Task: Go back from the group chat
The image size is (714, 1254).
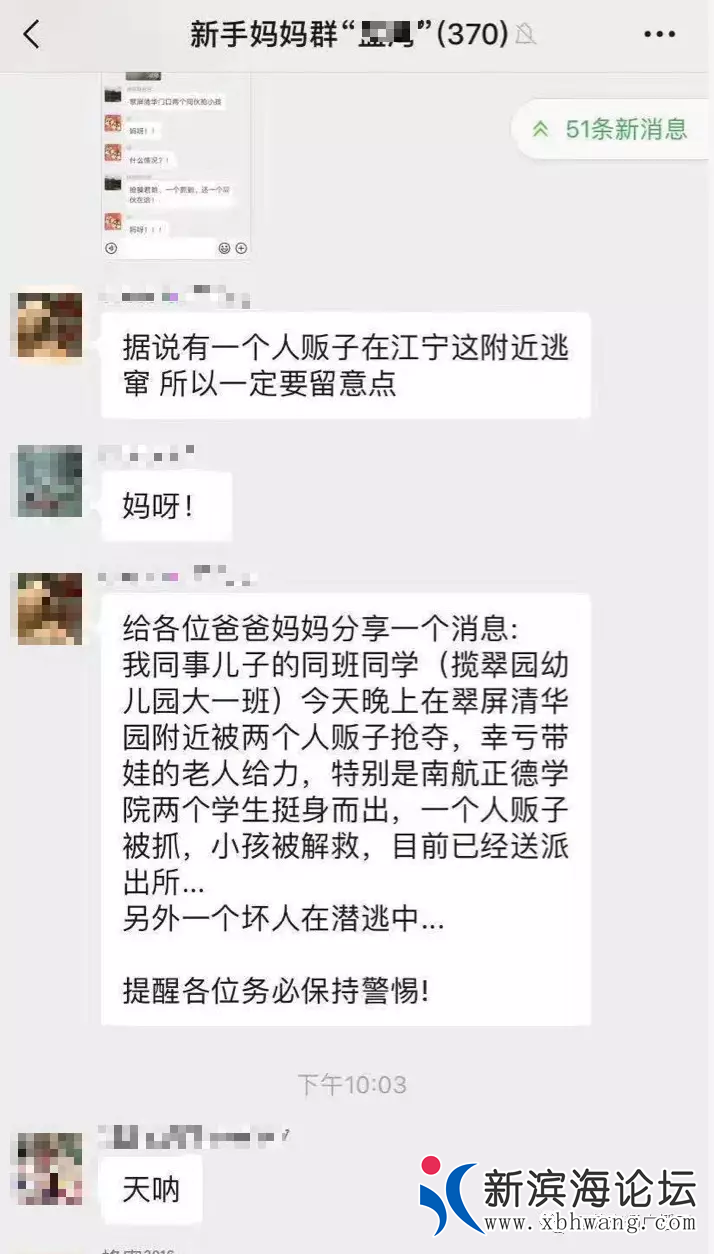Action: coord(32,35)
